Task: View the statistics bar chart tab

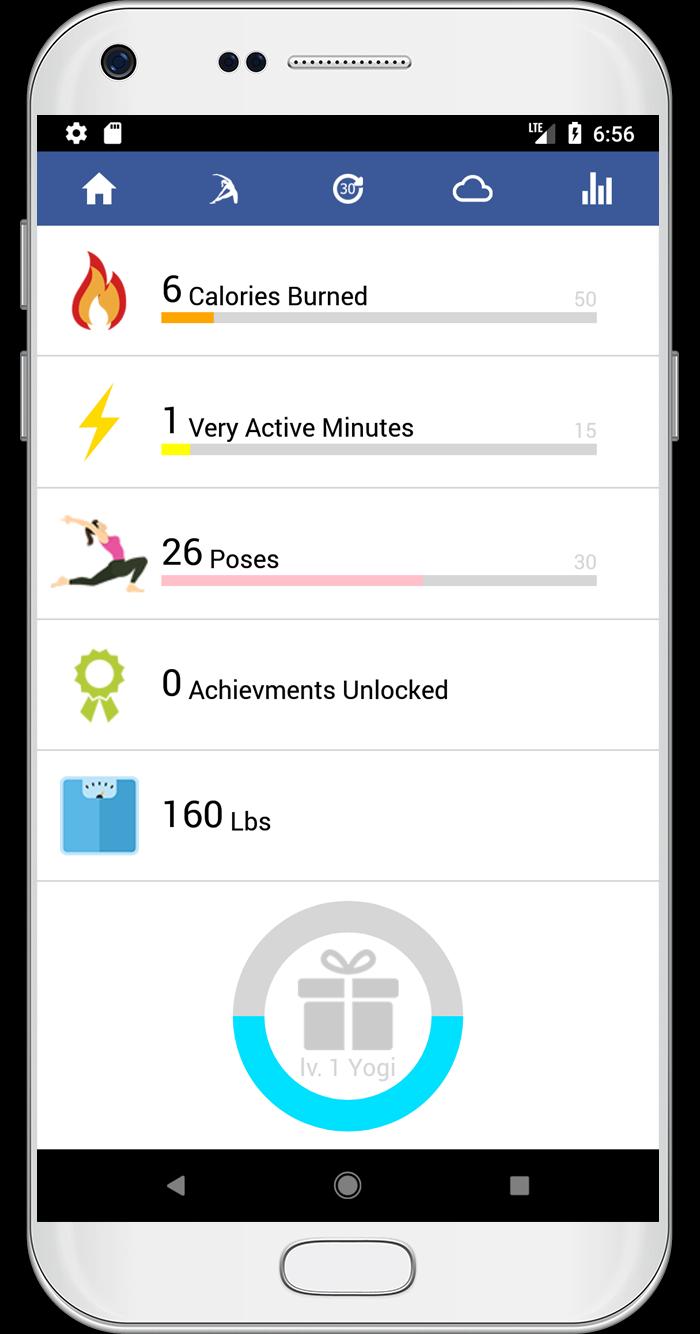Action: tap(597, 189)
